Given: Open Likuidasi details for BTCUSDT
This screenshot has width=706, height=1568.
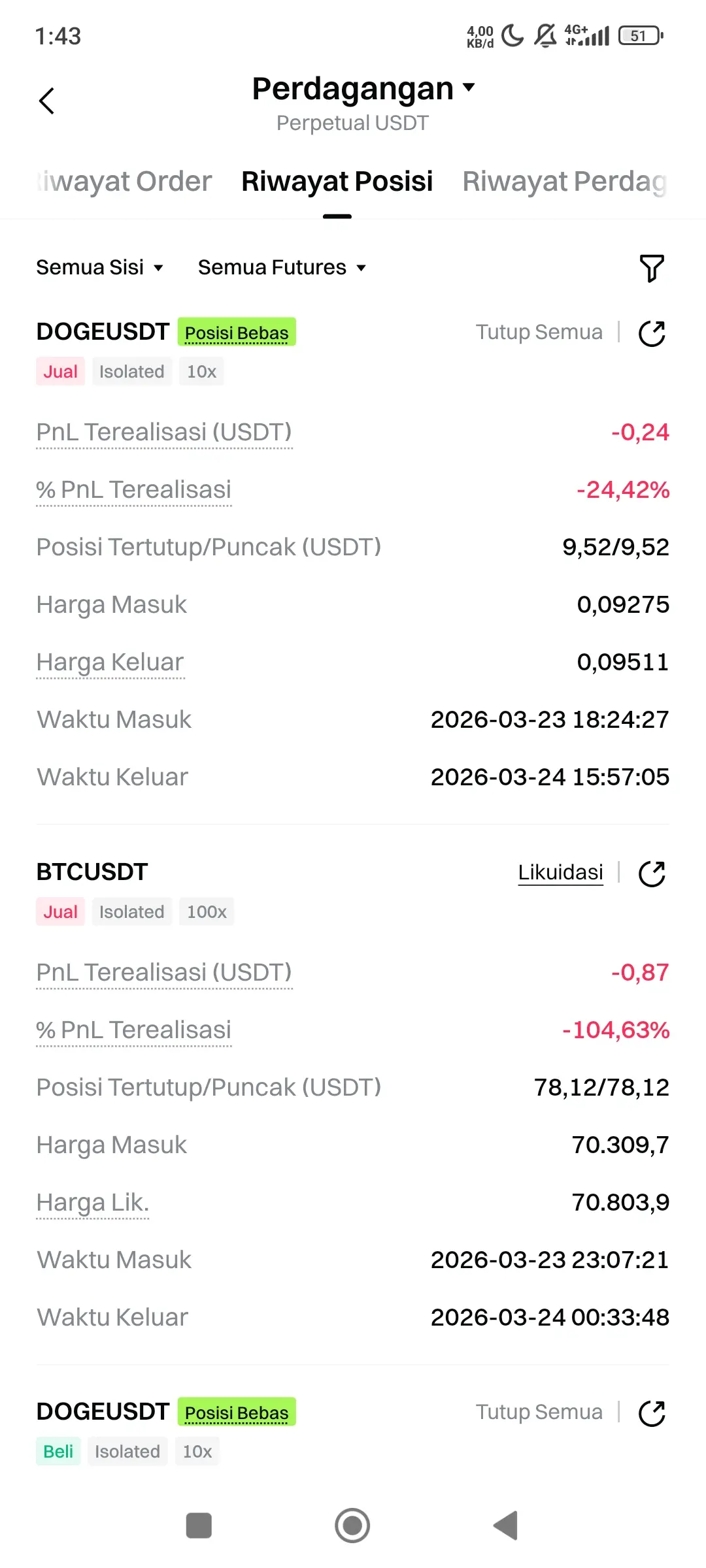Looking at the screenshot, I should [x=560, y=873].
